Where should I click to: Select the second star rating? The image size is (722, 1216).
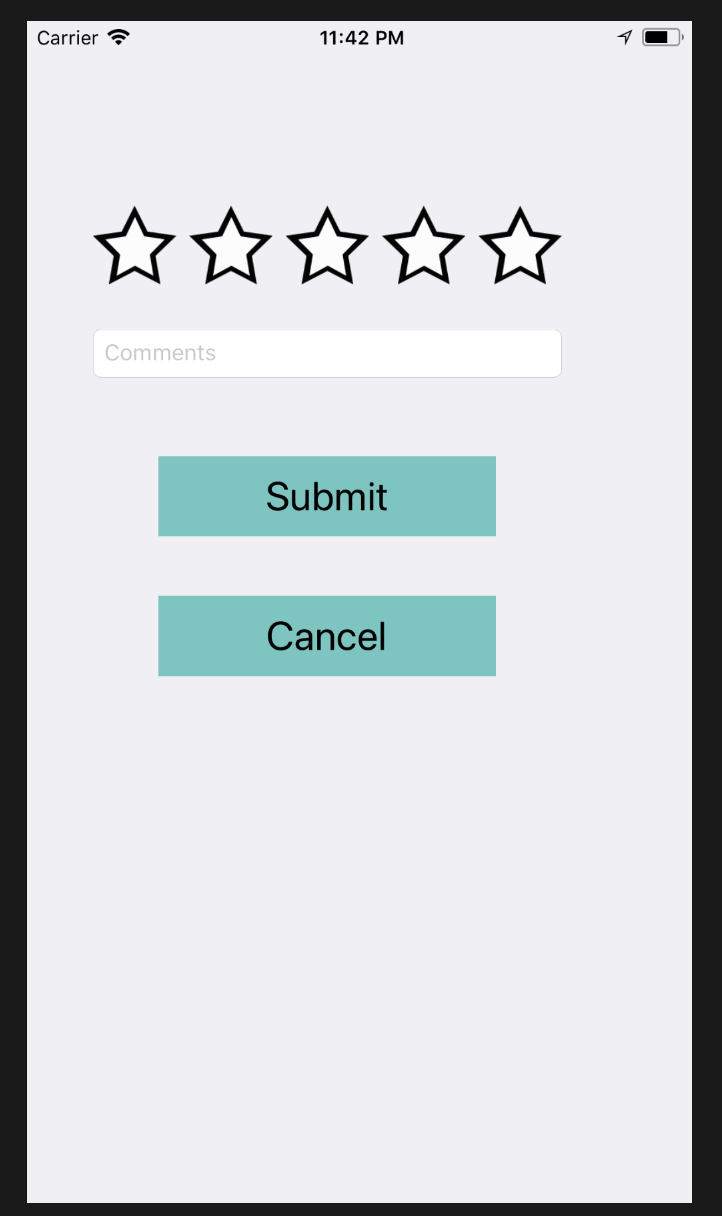click(231, 246)
